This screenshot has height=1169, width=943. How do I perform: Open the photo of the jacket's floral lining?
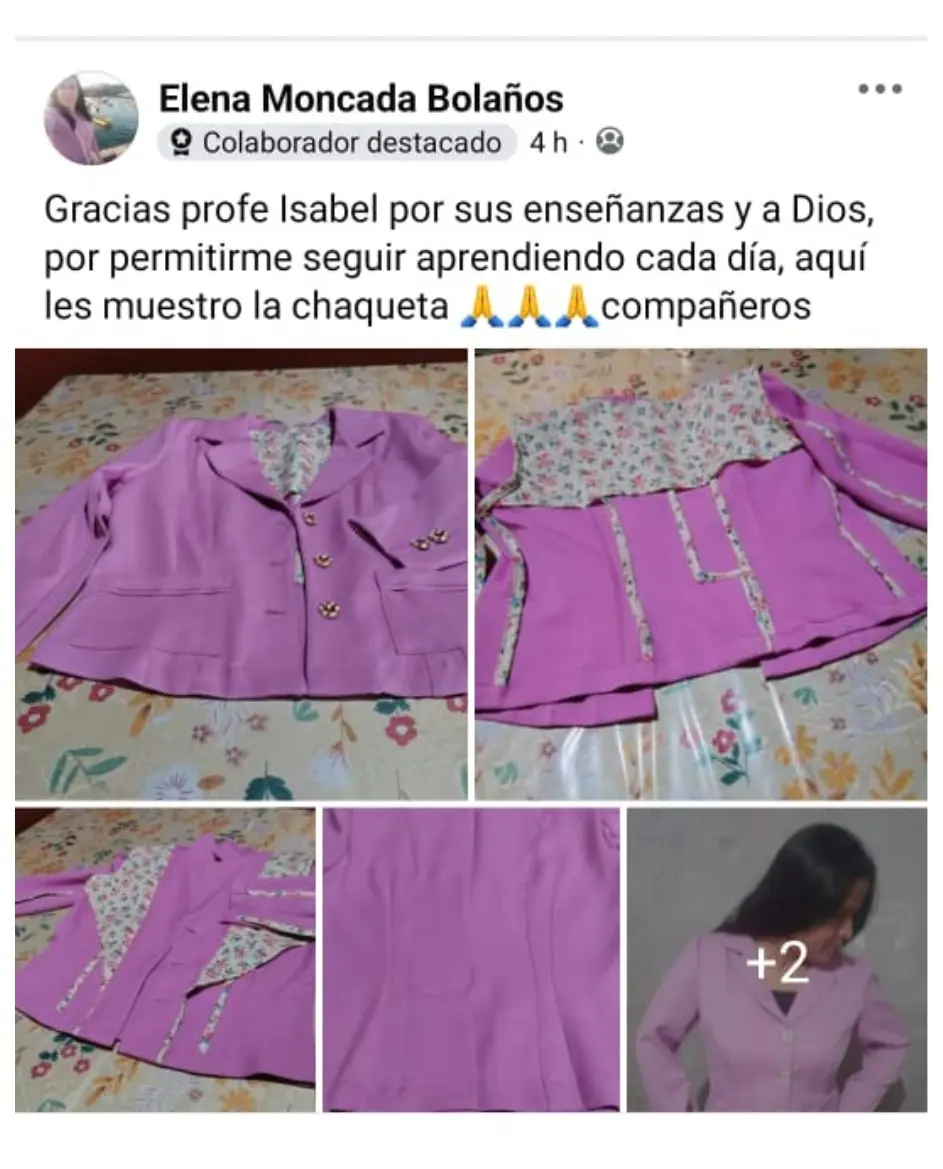[x=700, y=573]
